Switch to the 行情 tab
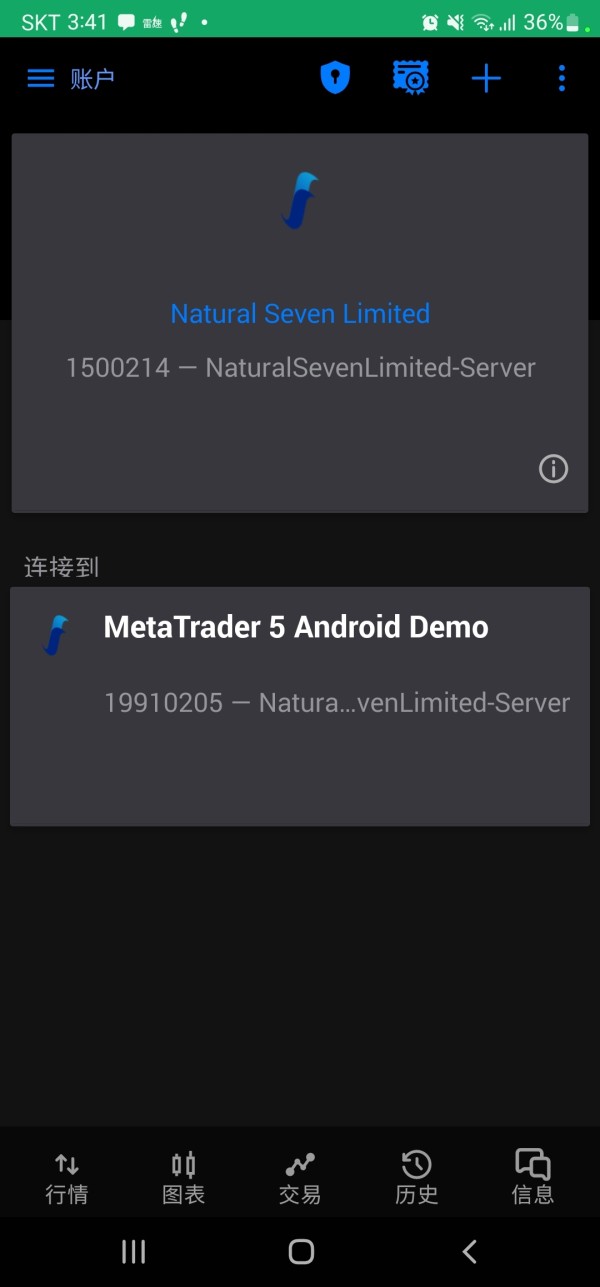Image resolution: width=600 pixels, height=1287 pixels. tap(67, 1177)
